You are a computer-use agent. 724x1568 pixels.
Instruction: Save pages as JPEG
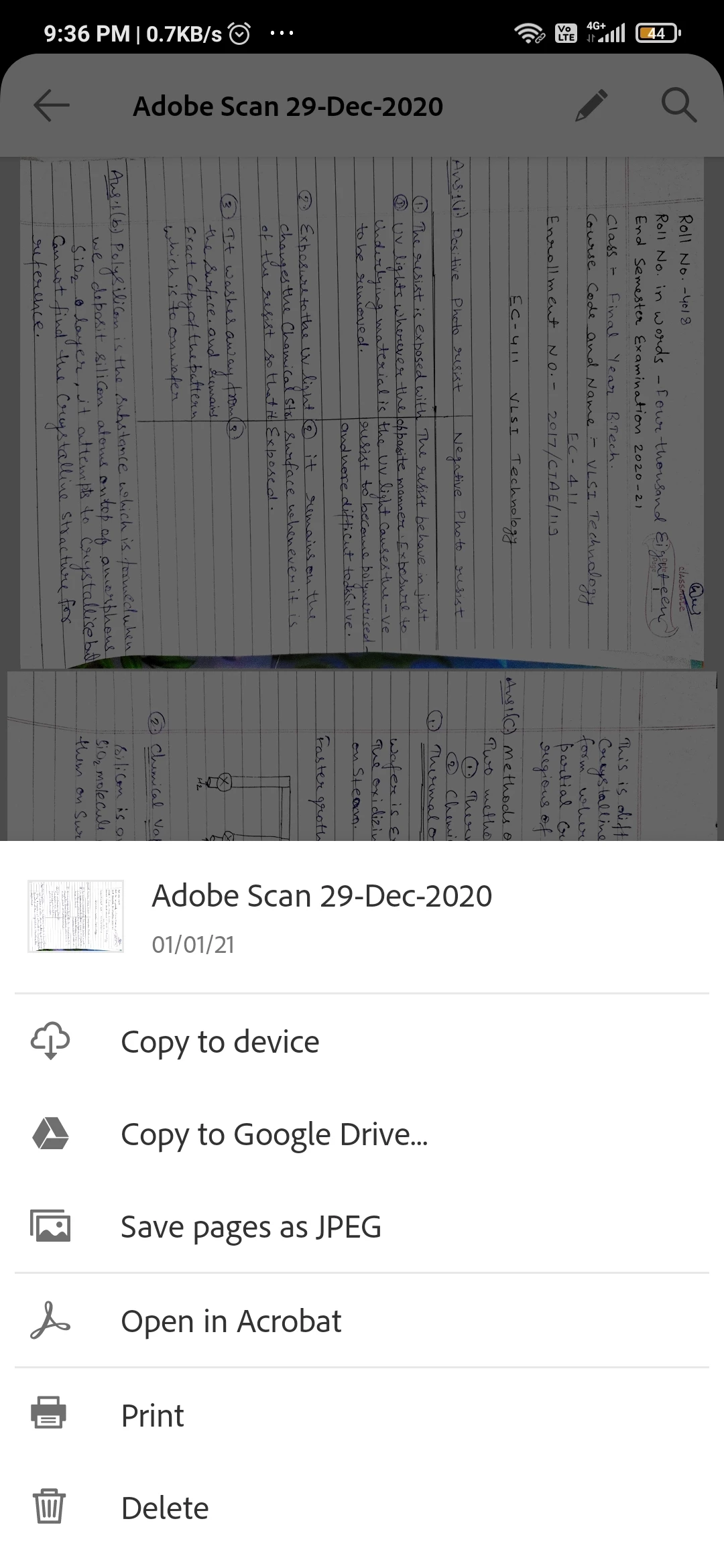coord(251,1227)
